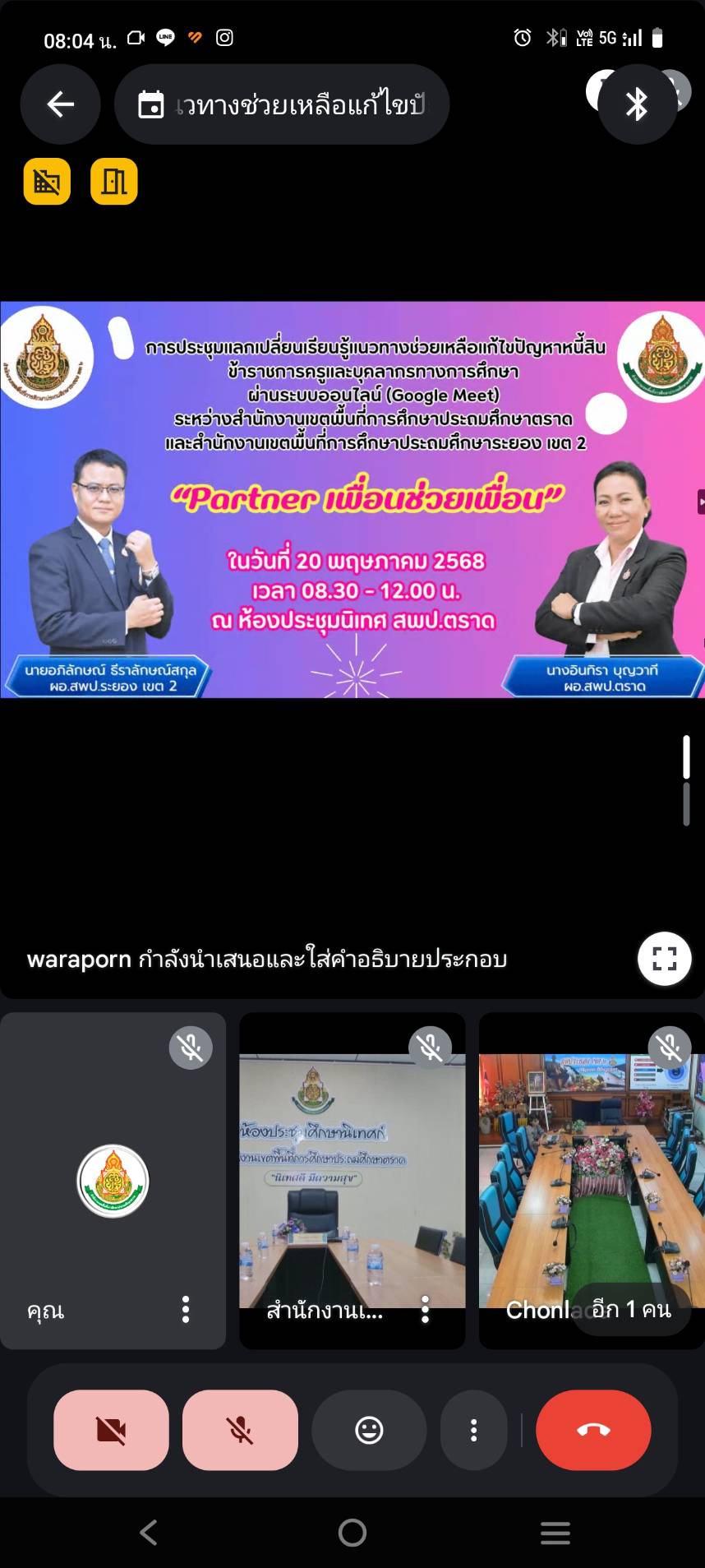Hang up and leave the call
This screenshot has width=705, height=1568.
point(593,1430)
